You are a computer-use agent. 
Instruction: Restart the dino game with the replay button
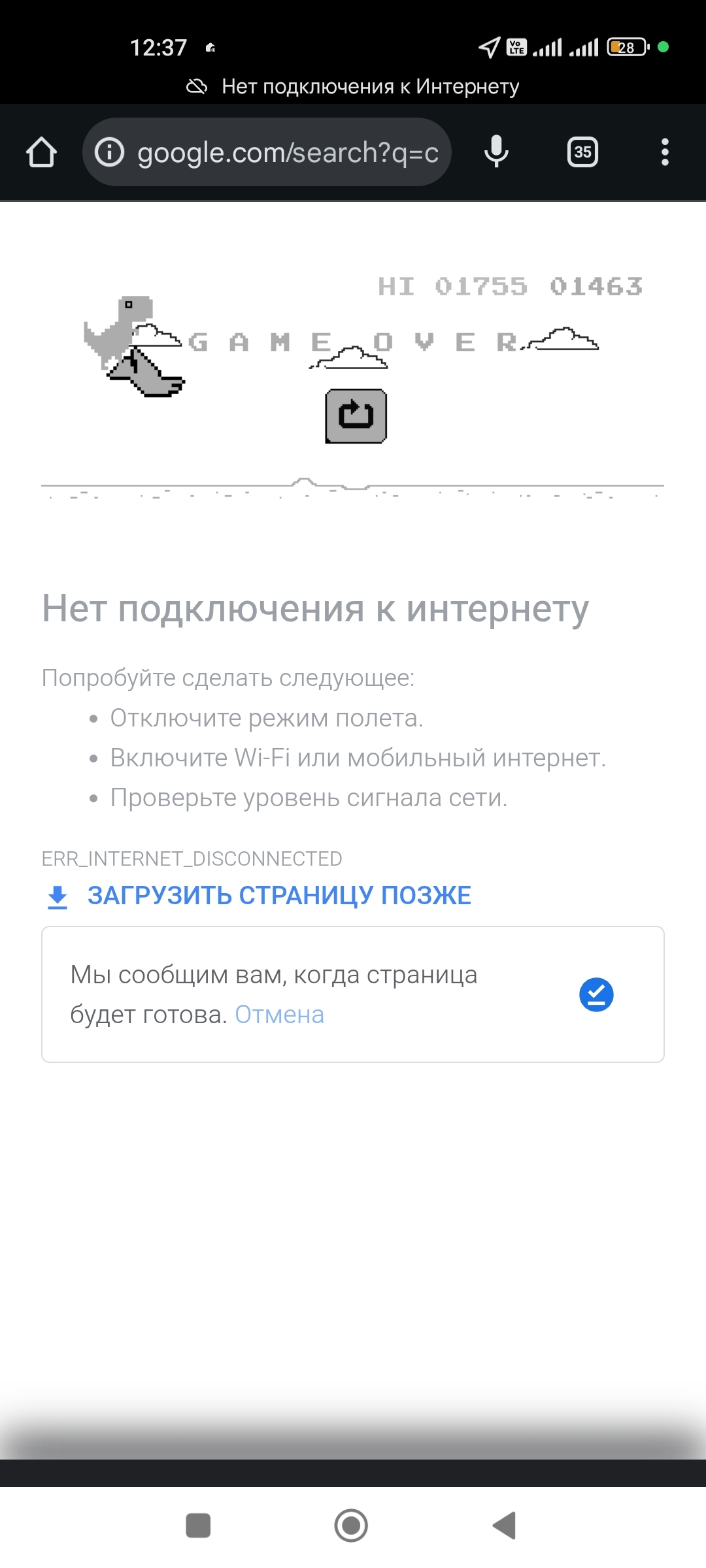click(356, 416)
